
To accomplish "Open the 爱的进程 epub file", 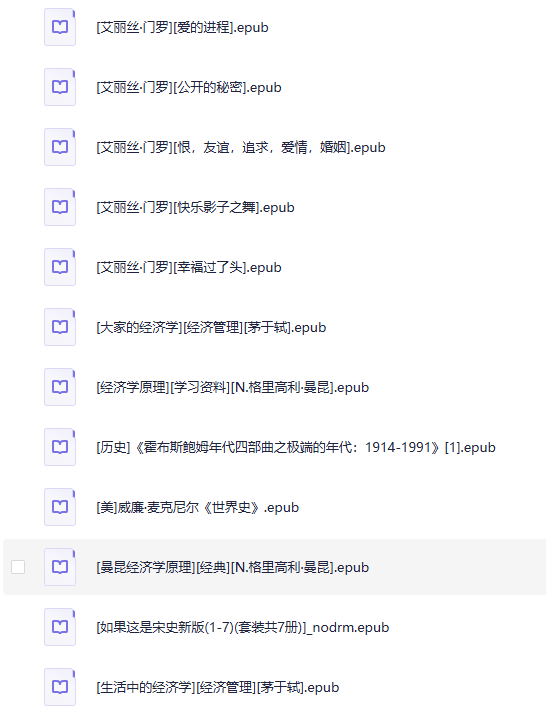I will [182, 27].
